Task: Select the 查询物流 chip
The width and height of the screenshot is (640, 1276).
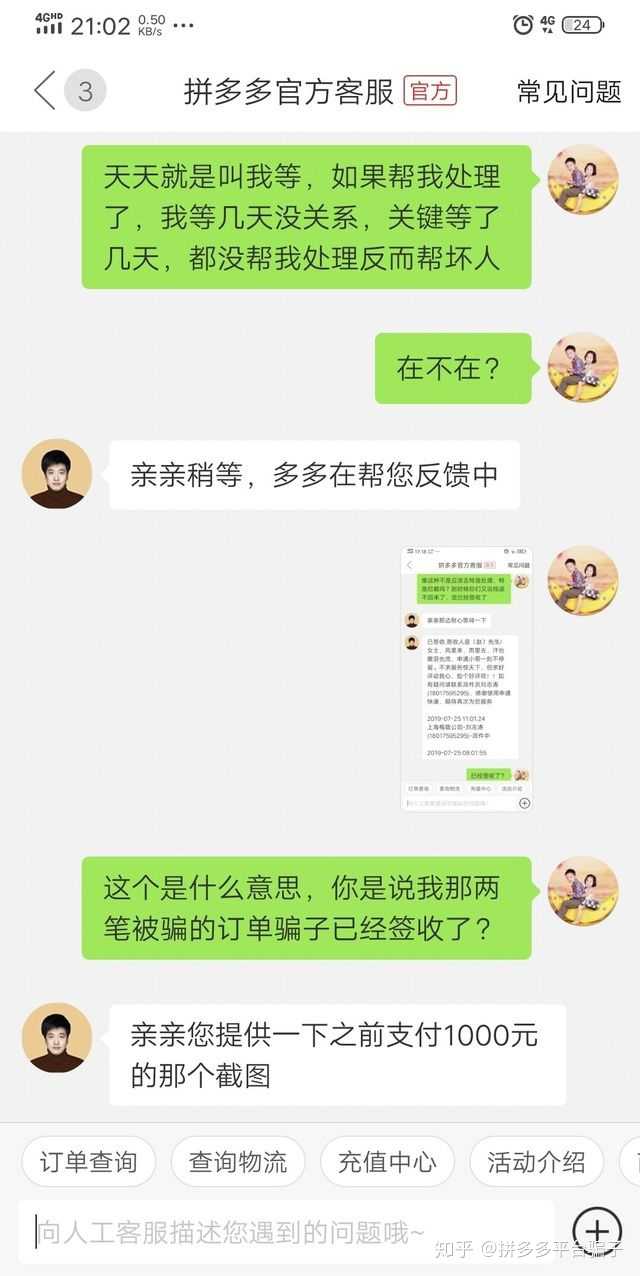Action: pos(238,1162)
